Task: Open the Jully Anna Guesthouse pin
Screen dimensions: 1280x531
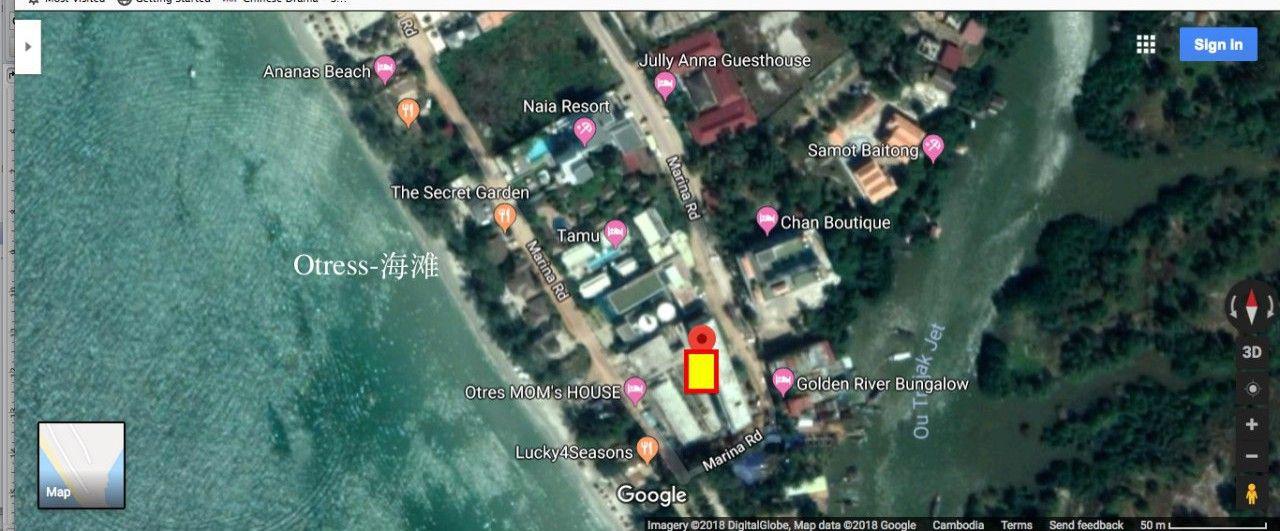Action: point(665,84)
